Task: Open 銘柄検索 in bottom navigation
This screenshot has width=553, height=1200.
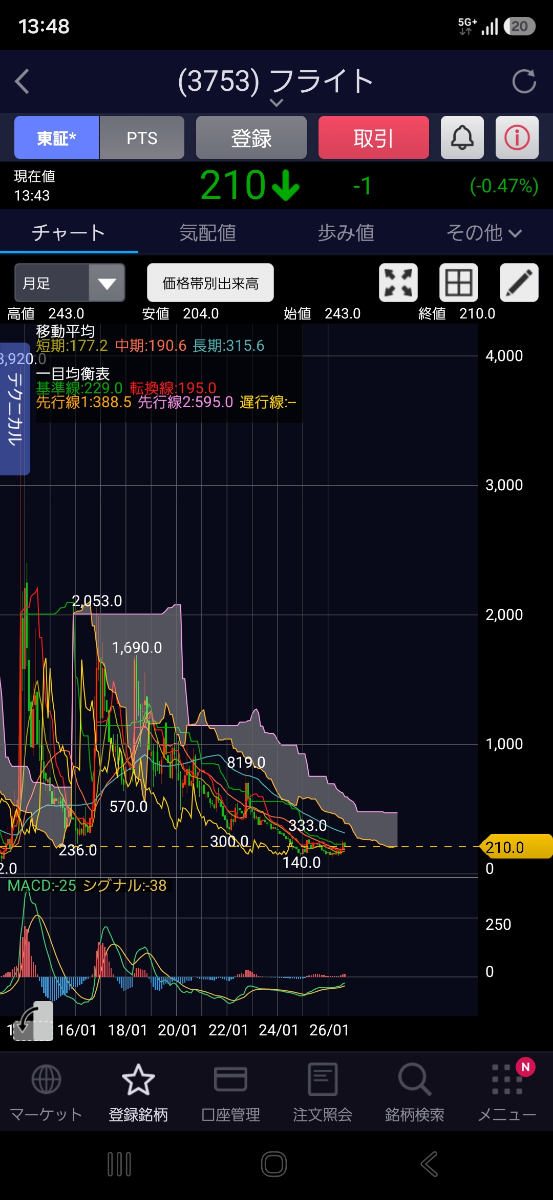Action: pos(414,1092)
